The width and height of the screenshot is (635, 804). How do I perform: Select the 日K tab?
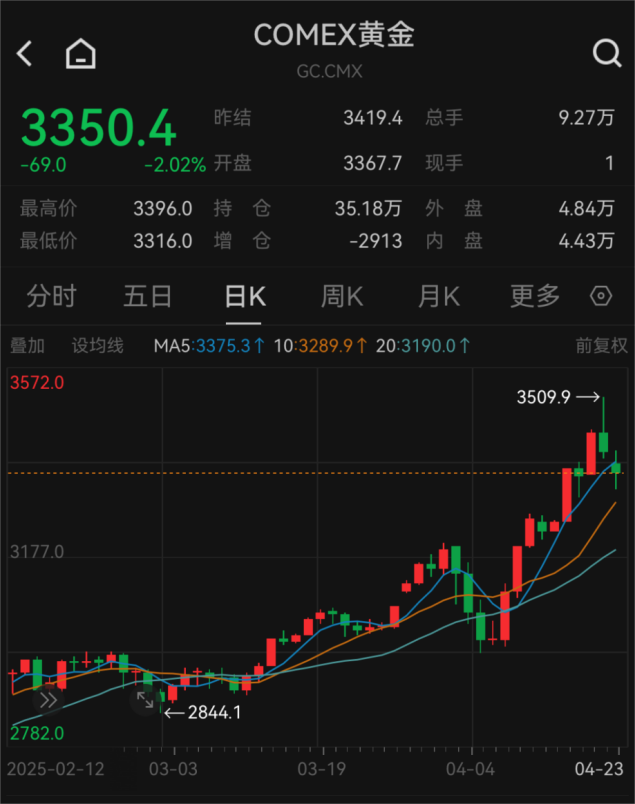point(244,296)
